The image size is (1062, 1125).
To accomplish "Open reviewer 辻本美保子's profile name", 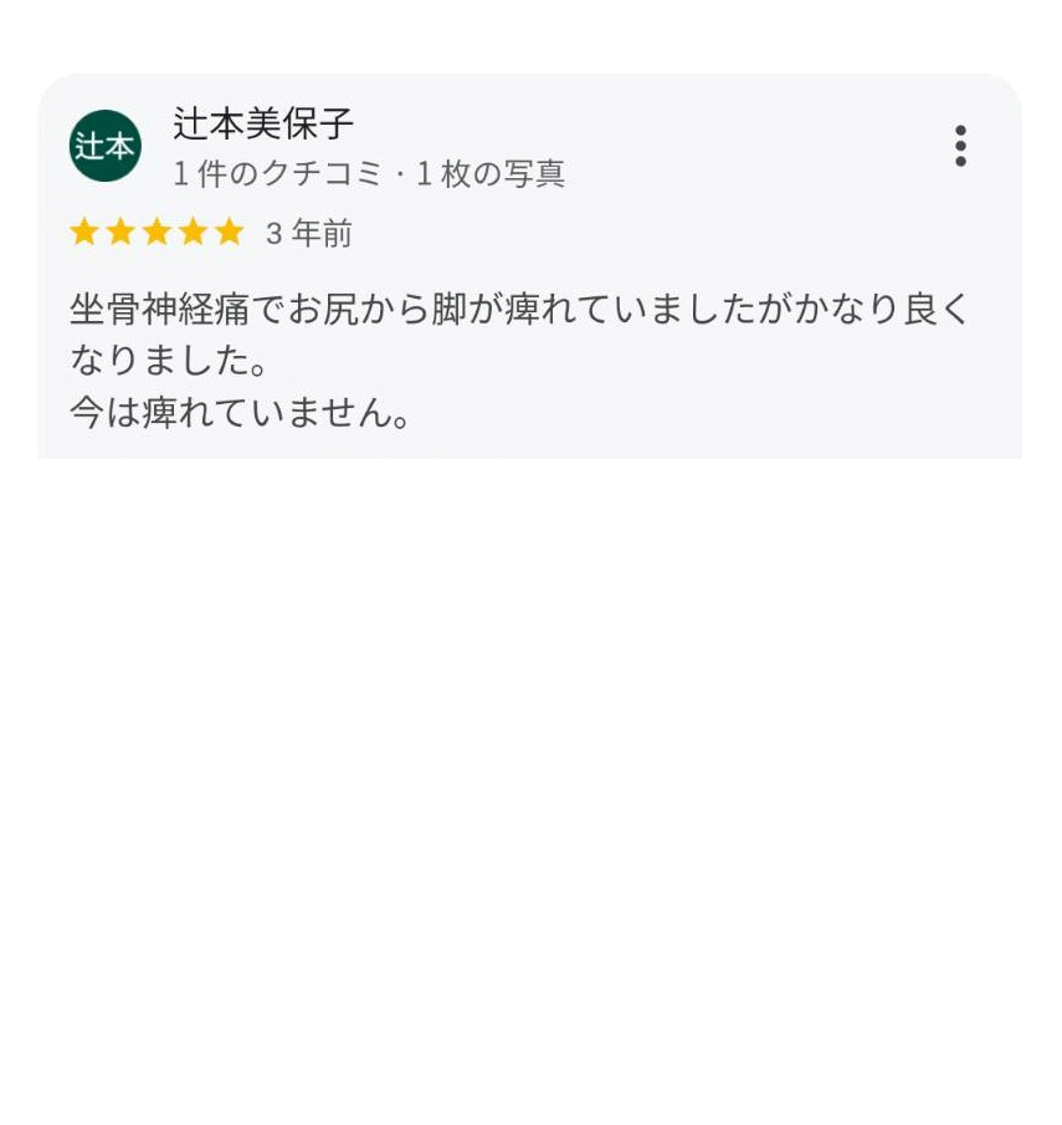I will coord(263,124).
